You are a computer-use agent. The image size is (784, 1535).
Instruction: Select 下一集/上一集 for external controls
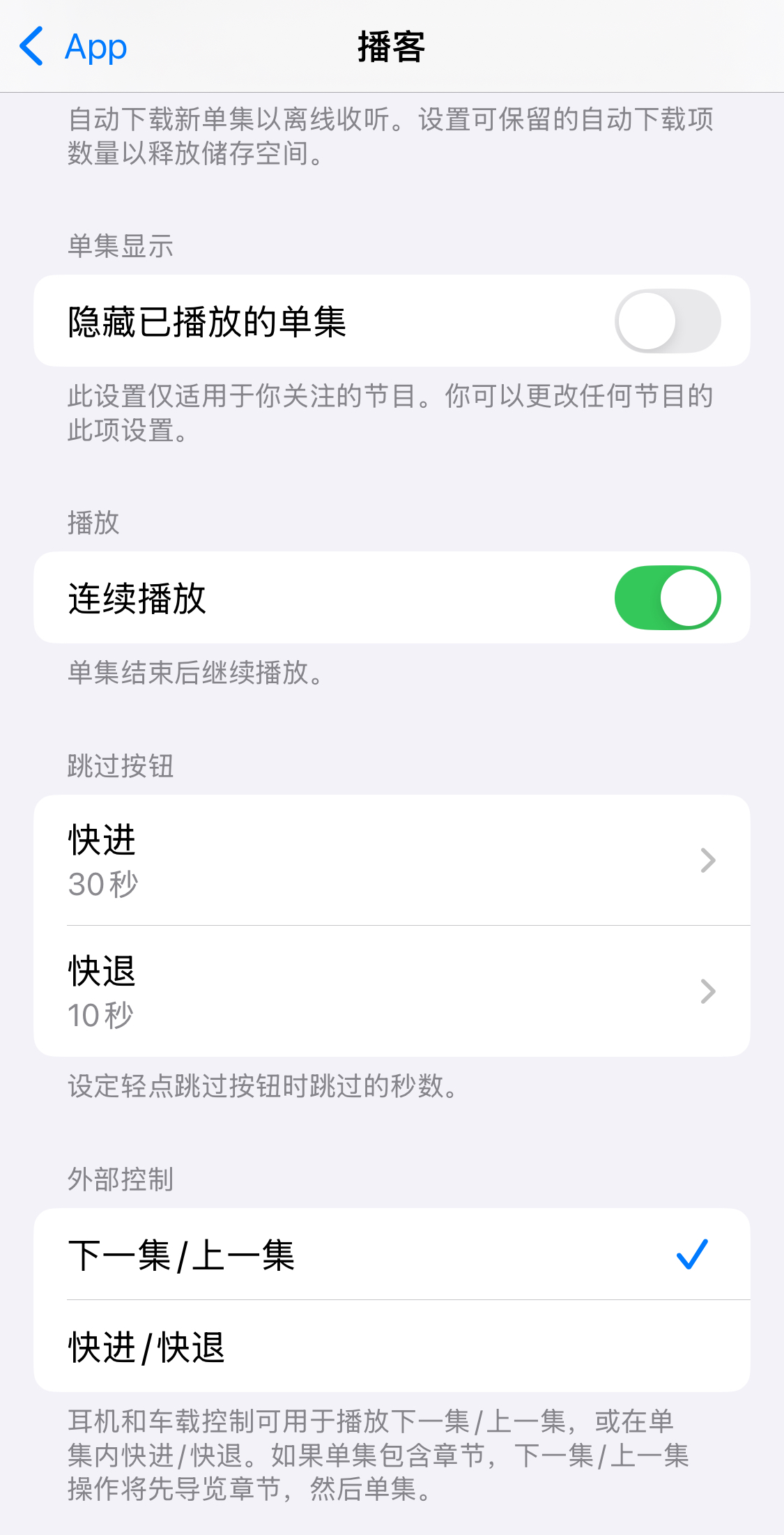392,1255
